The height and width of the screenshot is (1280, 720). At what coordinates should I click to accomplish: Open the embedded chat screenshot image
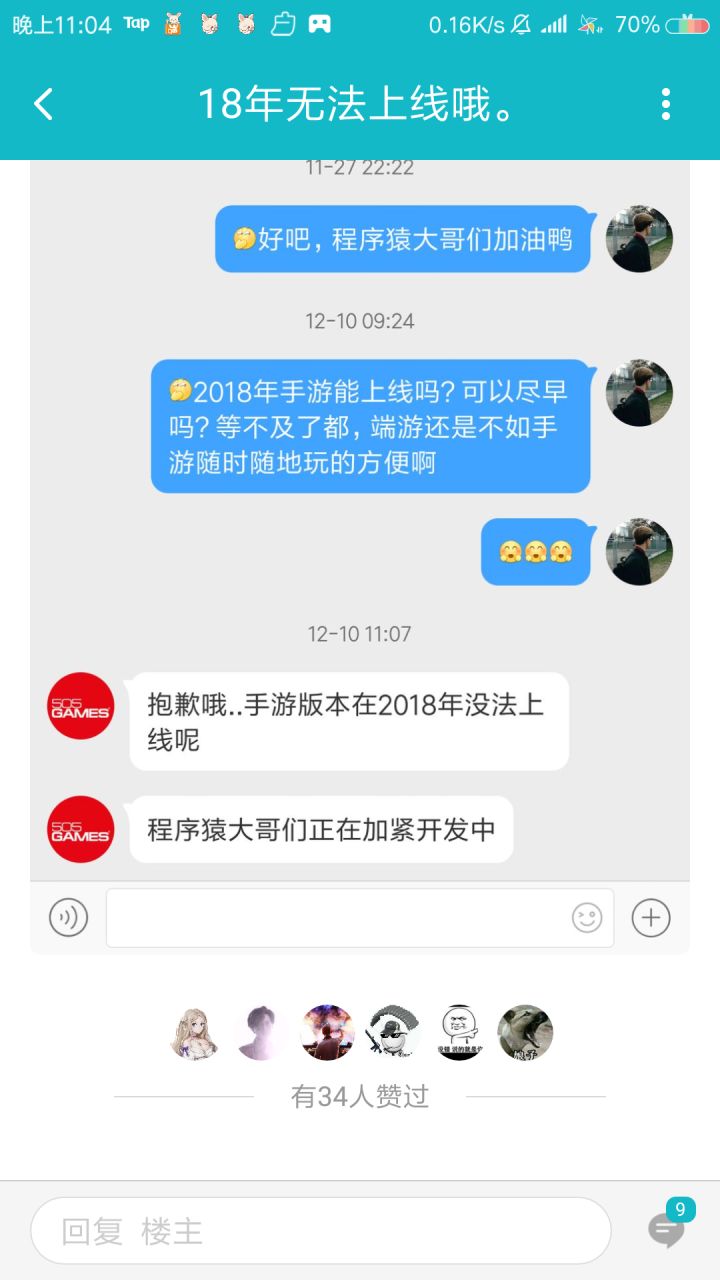(x=360, y=556)
